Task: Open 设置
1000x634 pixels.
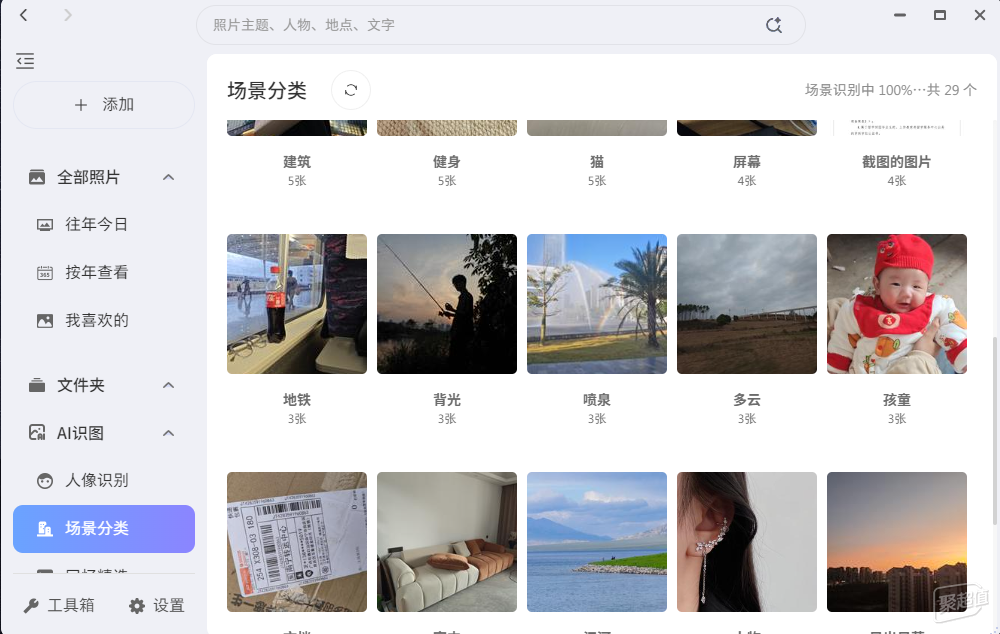Action: [157, 605]
